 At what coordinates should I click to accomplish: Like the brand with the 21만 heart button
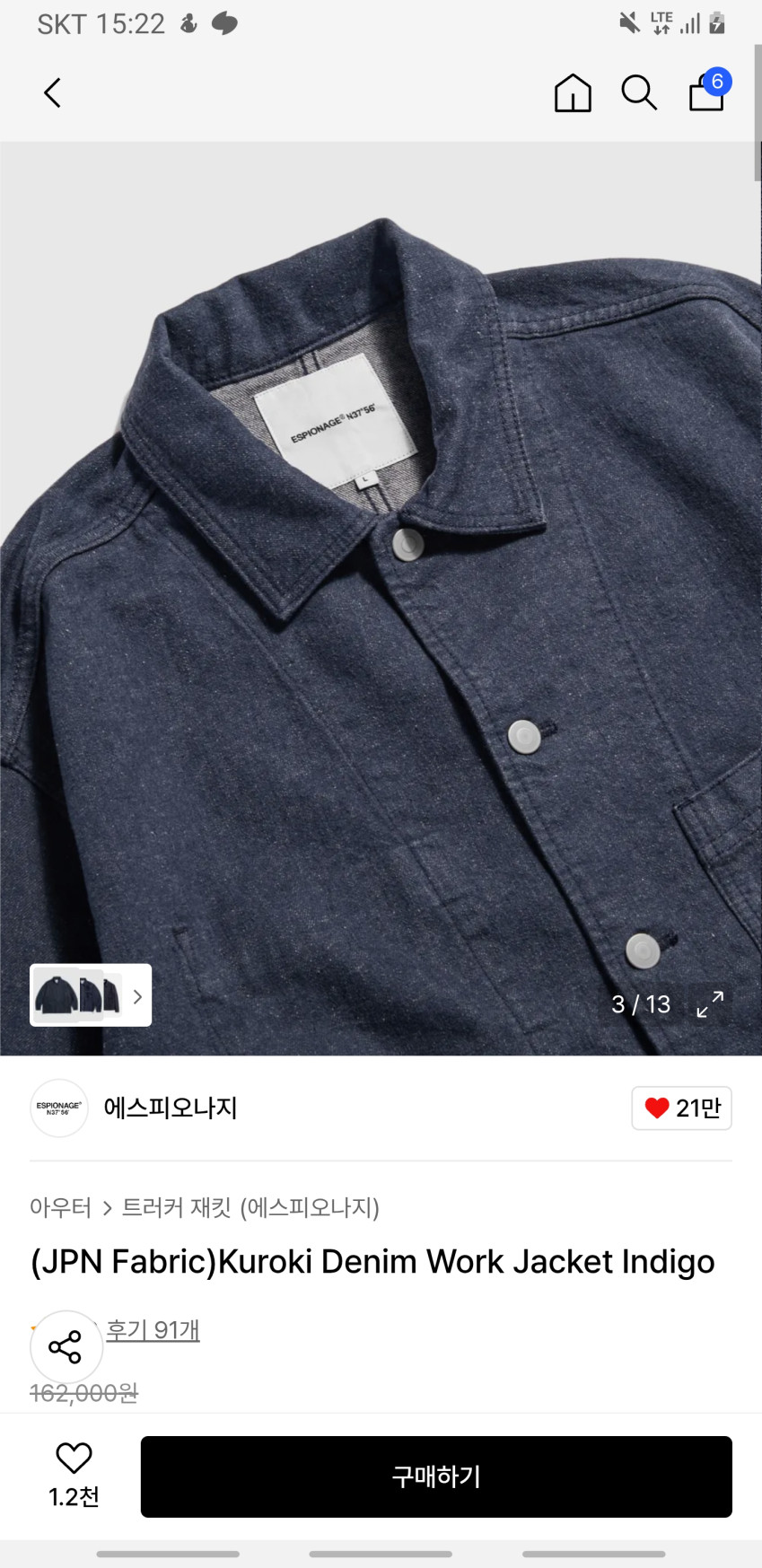coord(681,1108)
